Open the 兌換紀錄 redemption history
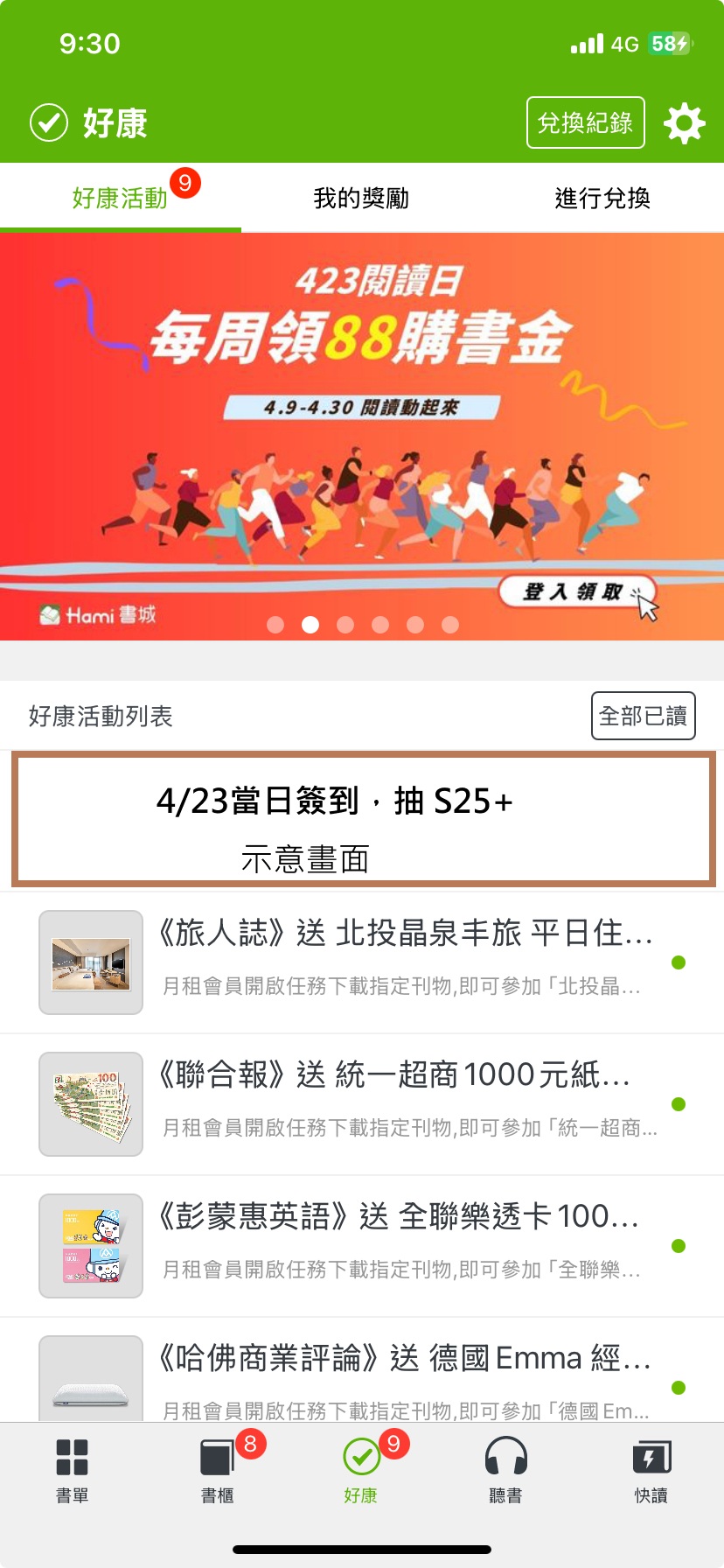The height and width of the screenshot is (1568, 724). tap(585, 123)
